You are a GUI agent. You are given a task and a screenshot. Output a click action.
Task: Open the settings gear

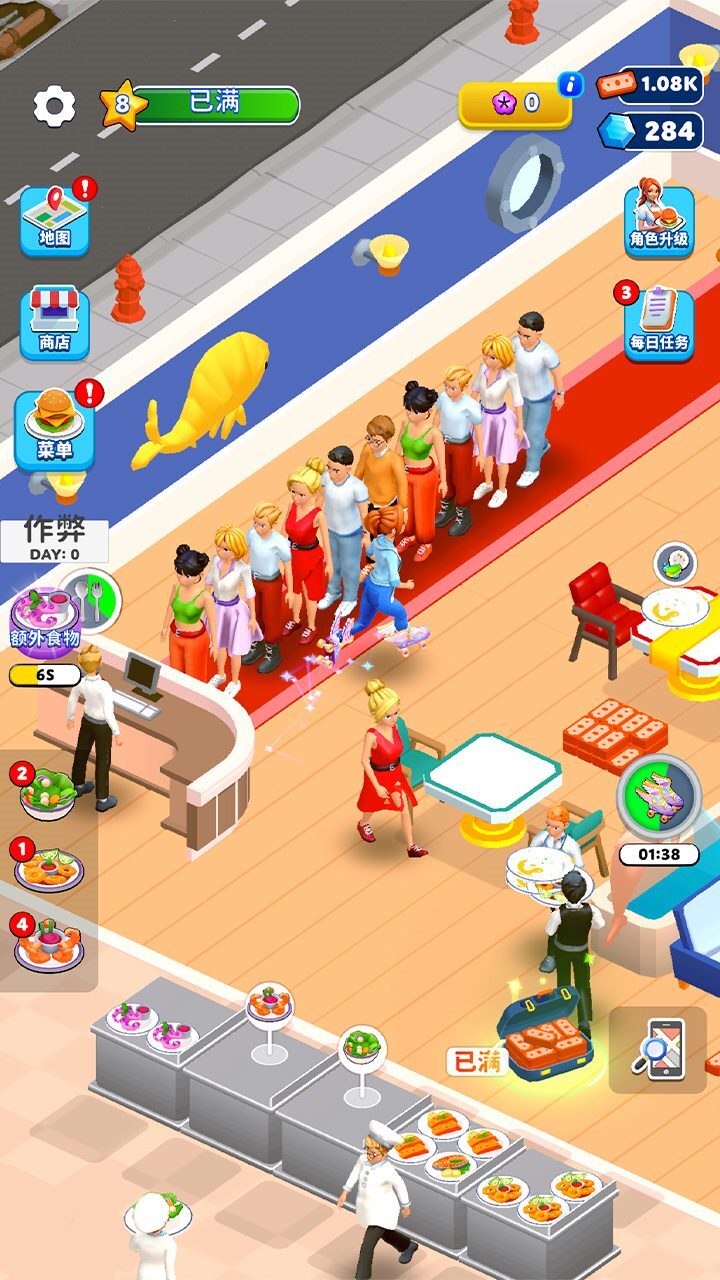coord(54,106)
